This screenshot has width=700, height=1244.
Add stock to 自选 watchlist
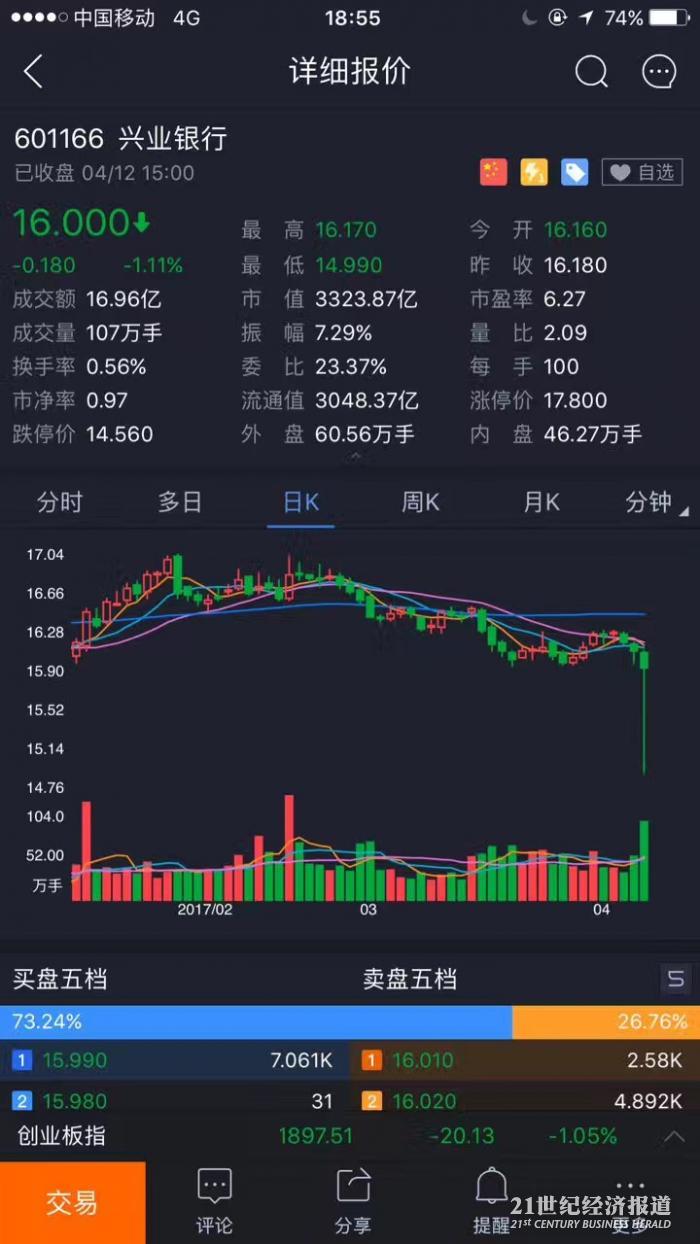point(641,173)
